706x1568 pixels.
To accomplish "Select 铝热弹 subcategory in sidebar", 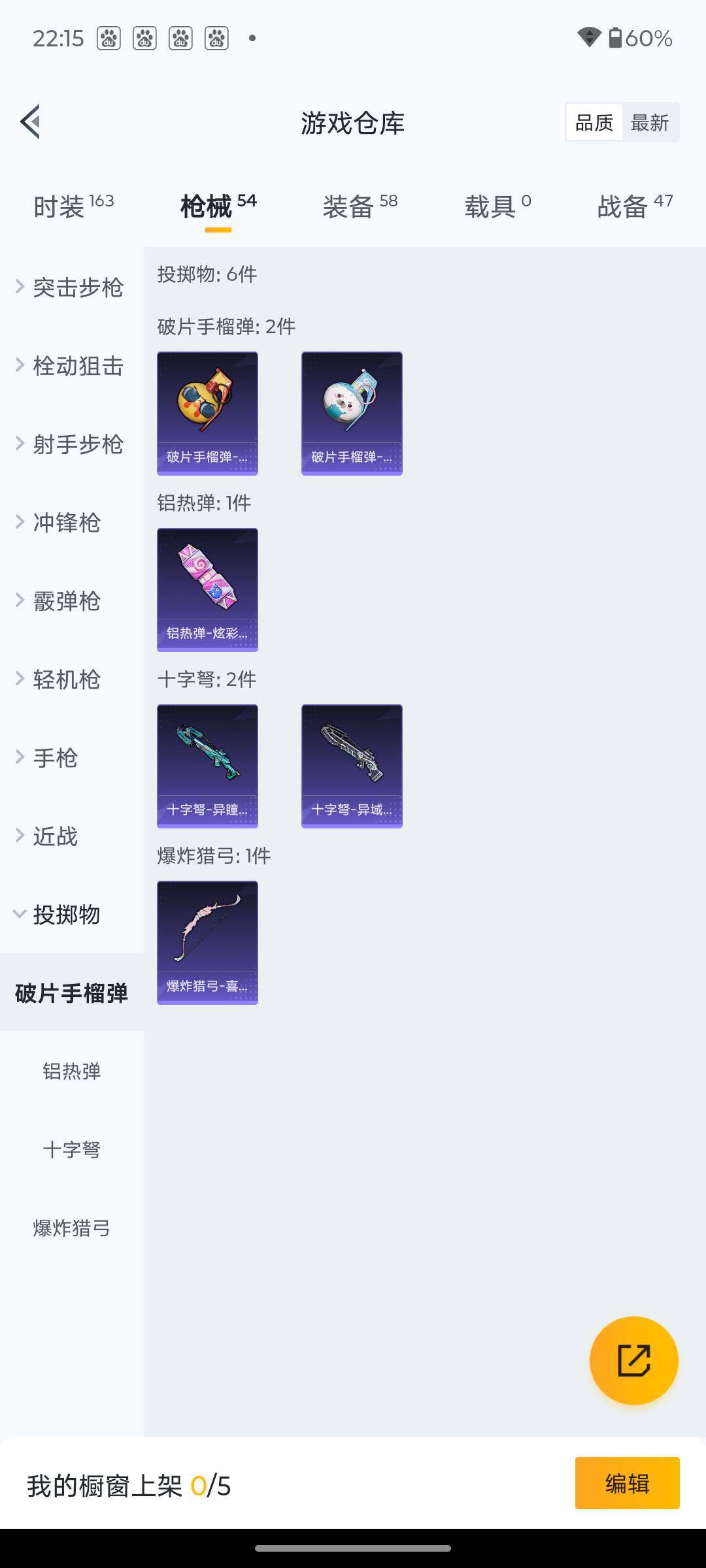I will tap(72, 1071).
